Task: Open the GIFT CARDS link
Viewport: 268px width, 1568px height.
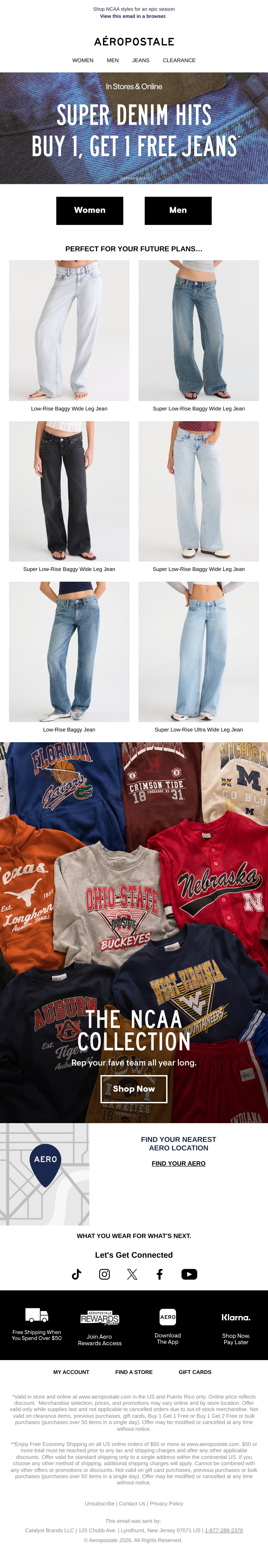Action: click(x=195, y=1372)
